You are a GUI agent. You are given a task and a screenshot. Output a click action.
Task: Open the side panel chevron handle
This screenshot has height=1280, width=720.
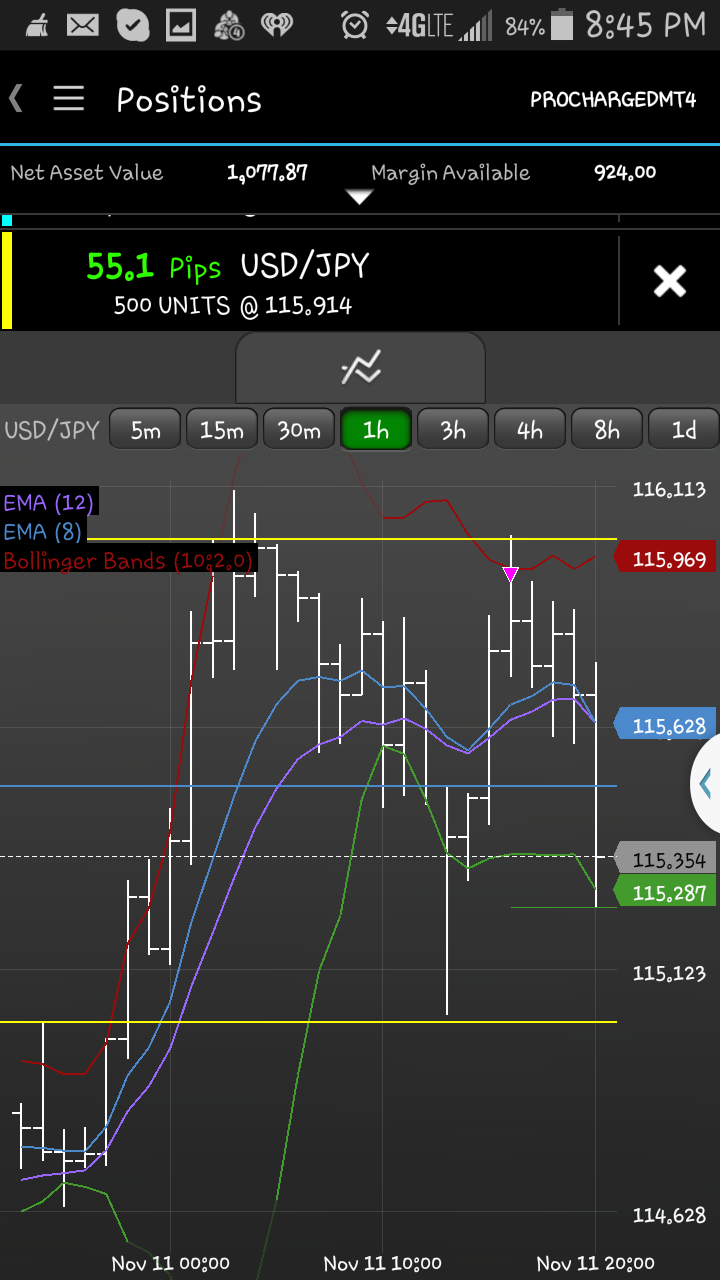click(706, 784)
